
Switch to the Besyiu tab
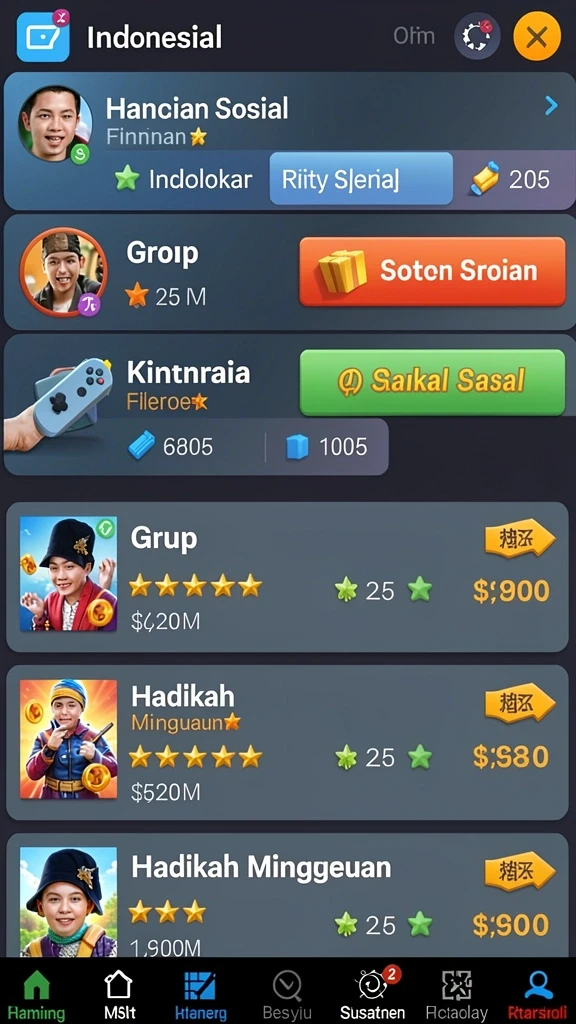click(x=287, y=993)
